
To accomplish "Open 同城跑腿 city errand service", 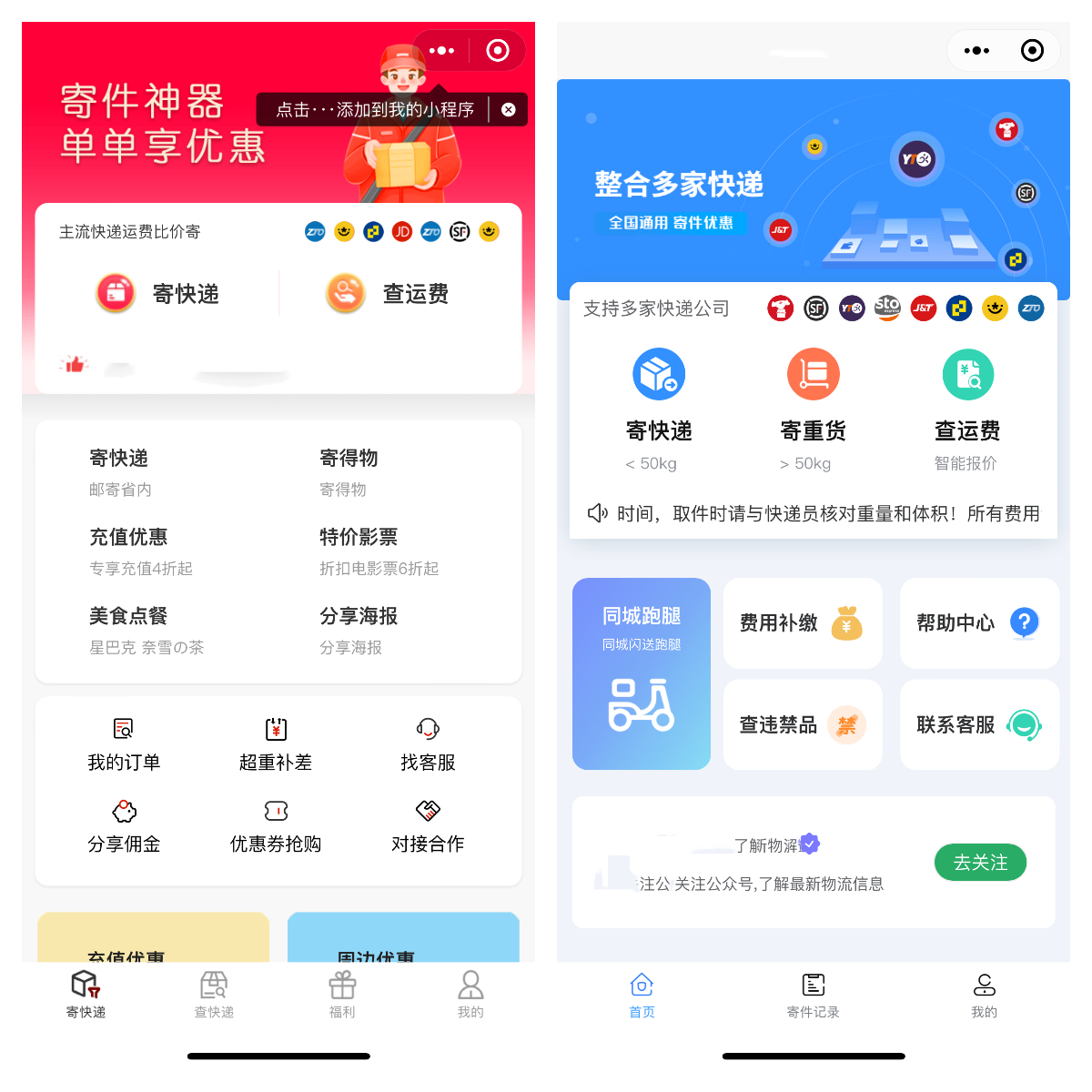I will click(642, 673).
